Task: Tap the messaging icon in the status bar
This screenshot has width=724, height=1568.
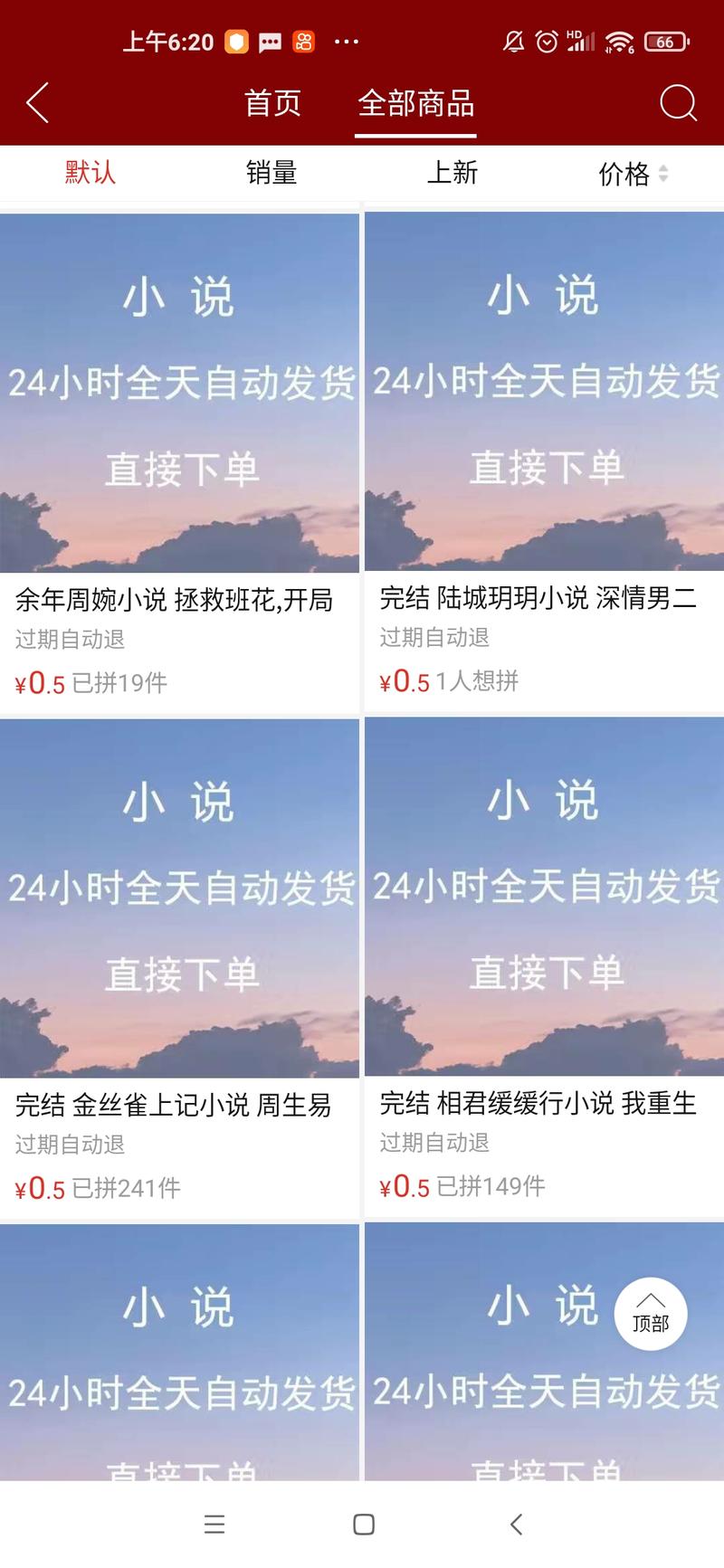Action: coord(269,42)
